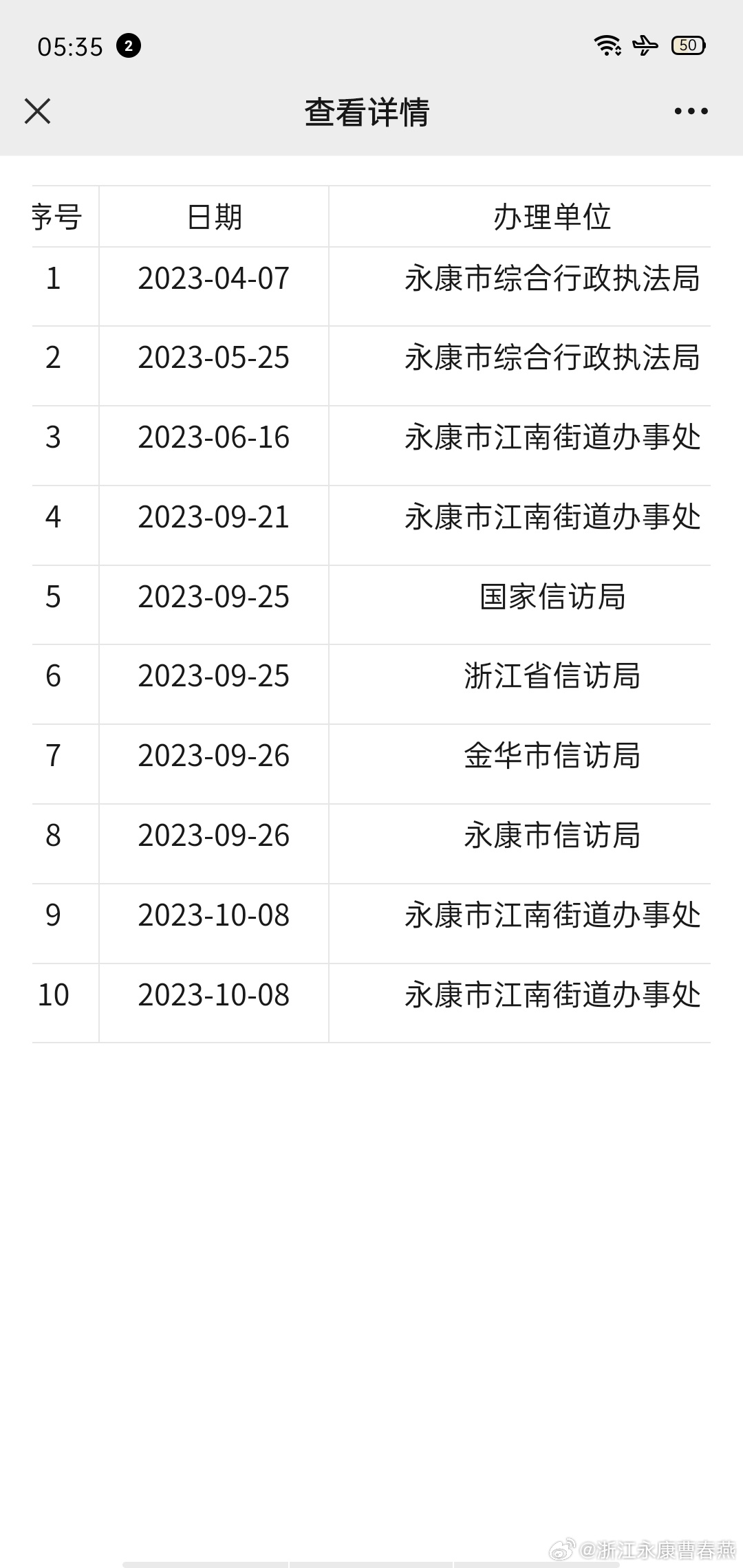Open the three-dot overflow menu
Screen dimensions: 743x1568
click(x=691, y=111)
